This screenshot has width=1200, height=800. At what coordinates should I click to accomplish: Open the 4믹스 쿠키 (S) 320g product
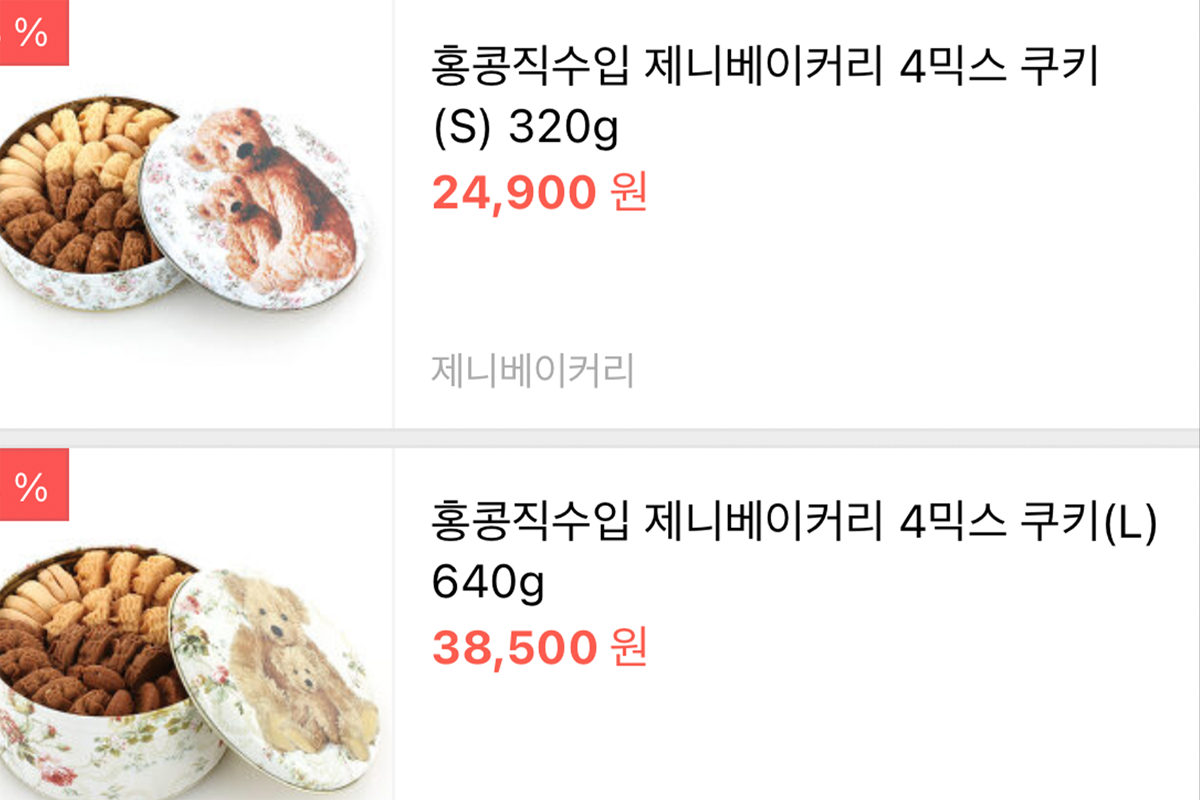click(764, 97)
